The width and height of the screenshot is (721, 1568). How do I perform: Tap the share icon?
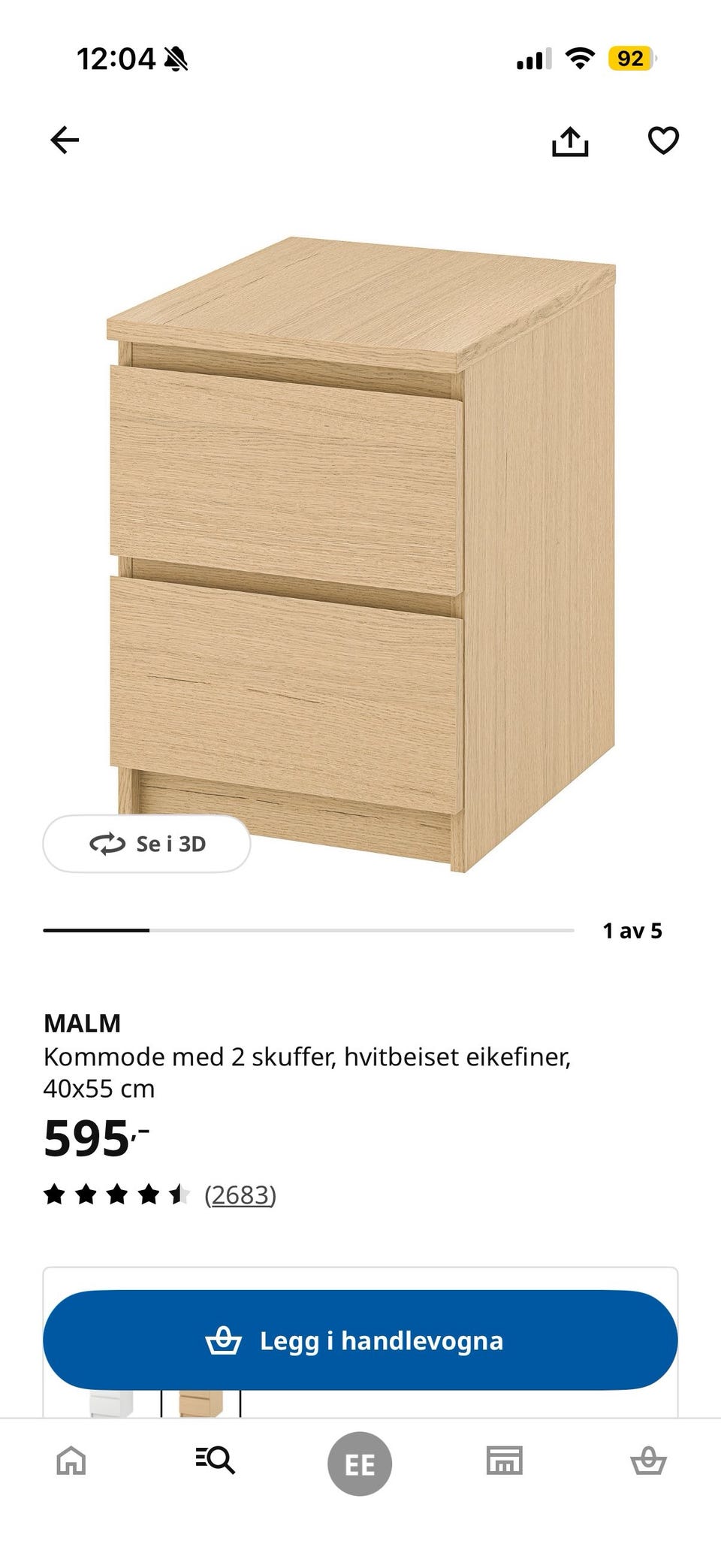pos(572,140)
